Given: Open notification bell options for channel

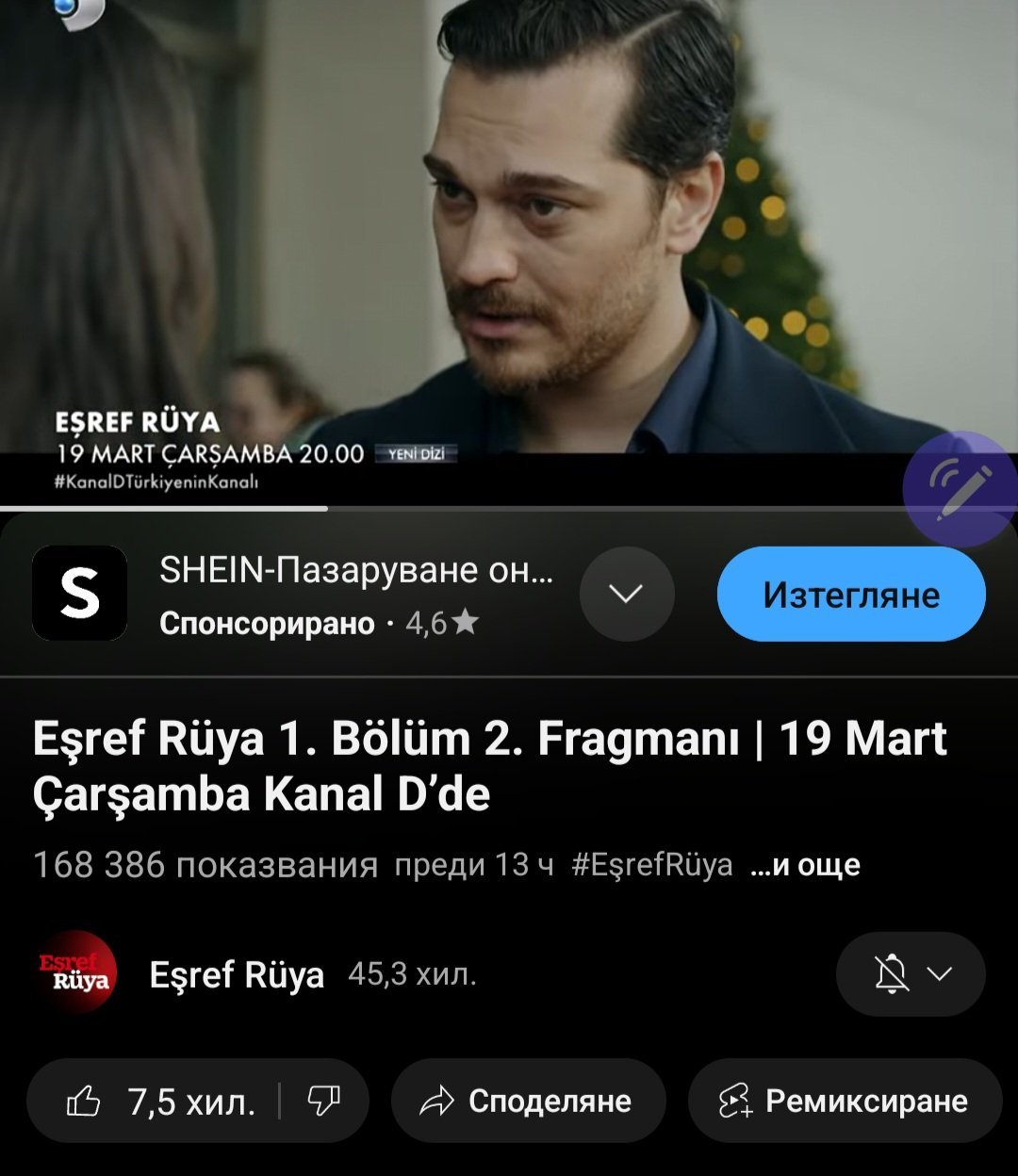Looking at the screenshot, I should click(911, 974).
